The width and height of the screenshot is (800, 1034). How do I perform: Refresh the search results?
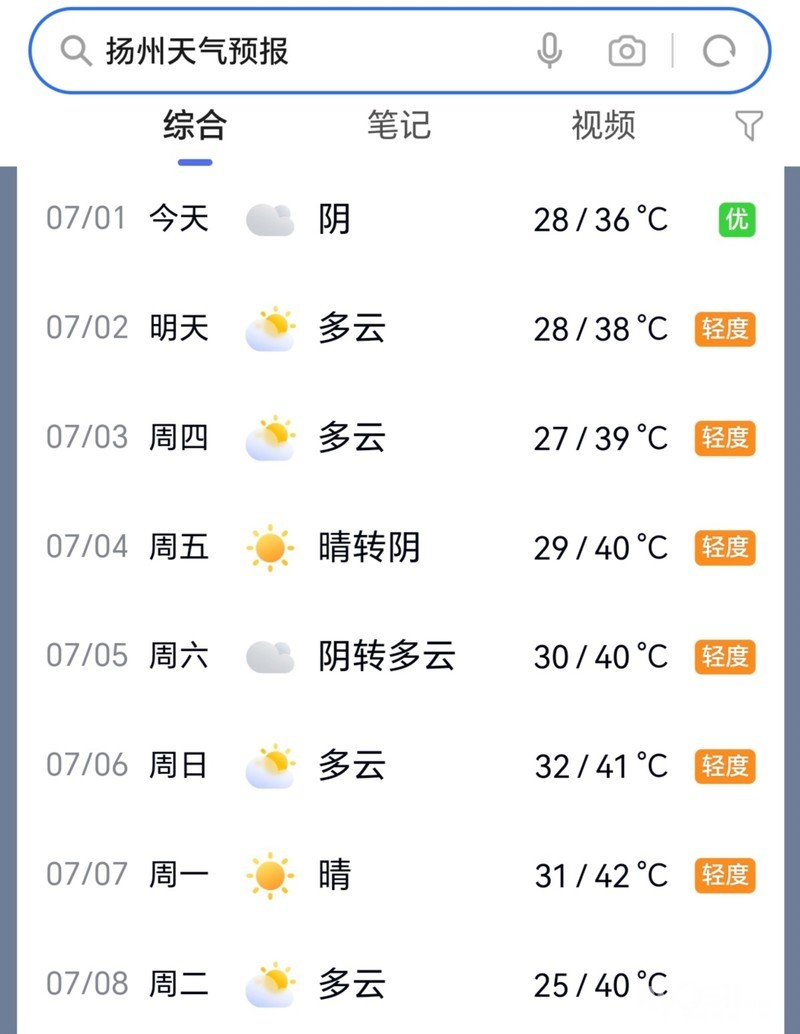tap(719, 51)
